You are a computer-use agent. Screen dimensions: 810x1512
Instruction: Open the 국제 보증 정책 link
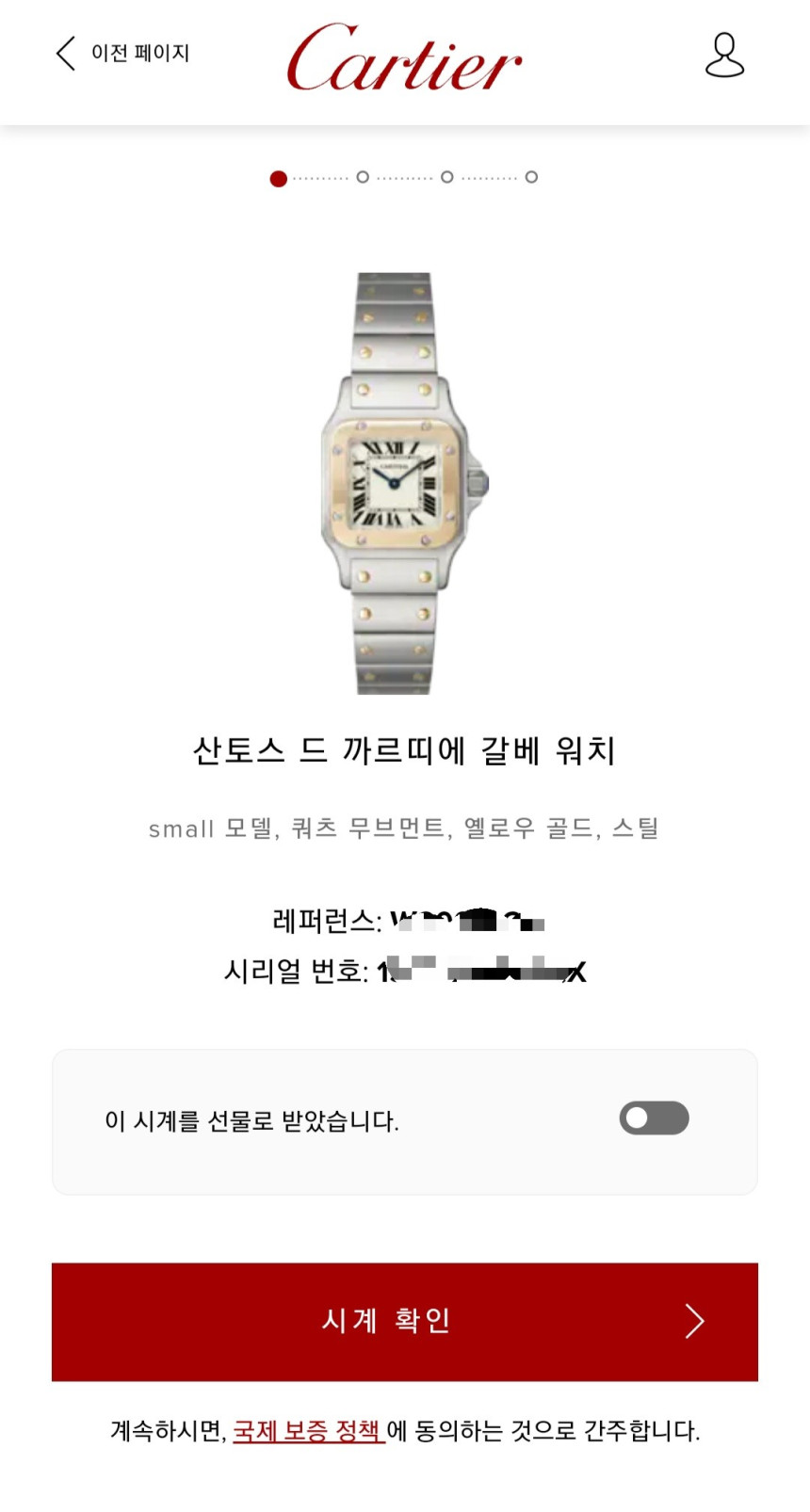(x=308, y=1432)
